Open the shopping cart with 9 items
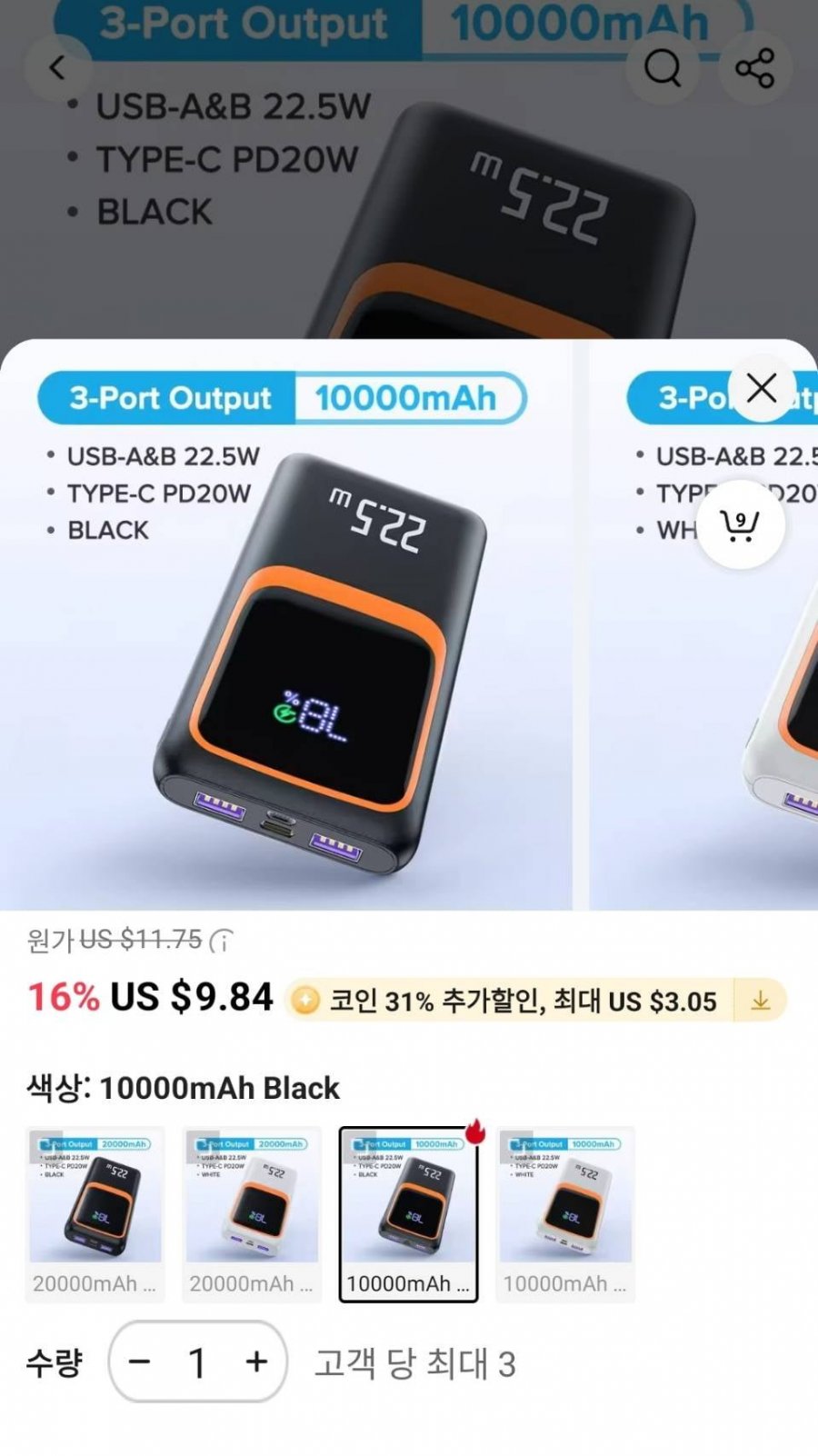This screenshot has height=1456, width=818. pos(740,525)
